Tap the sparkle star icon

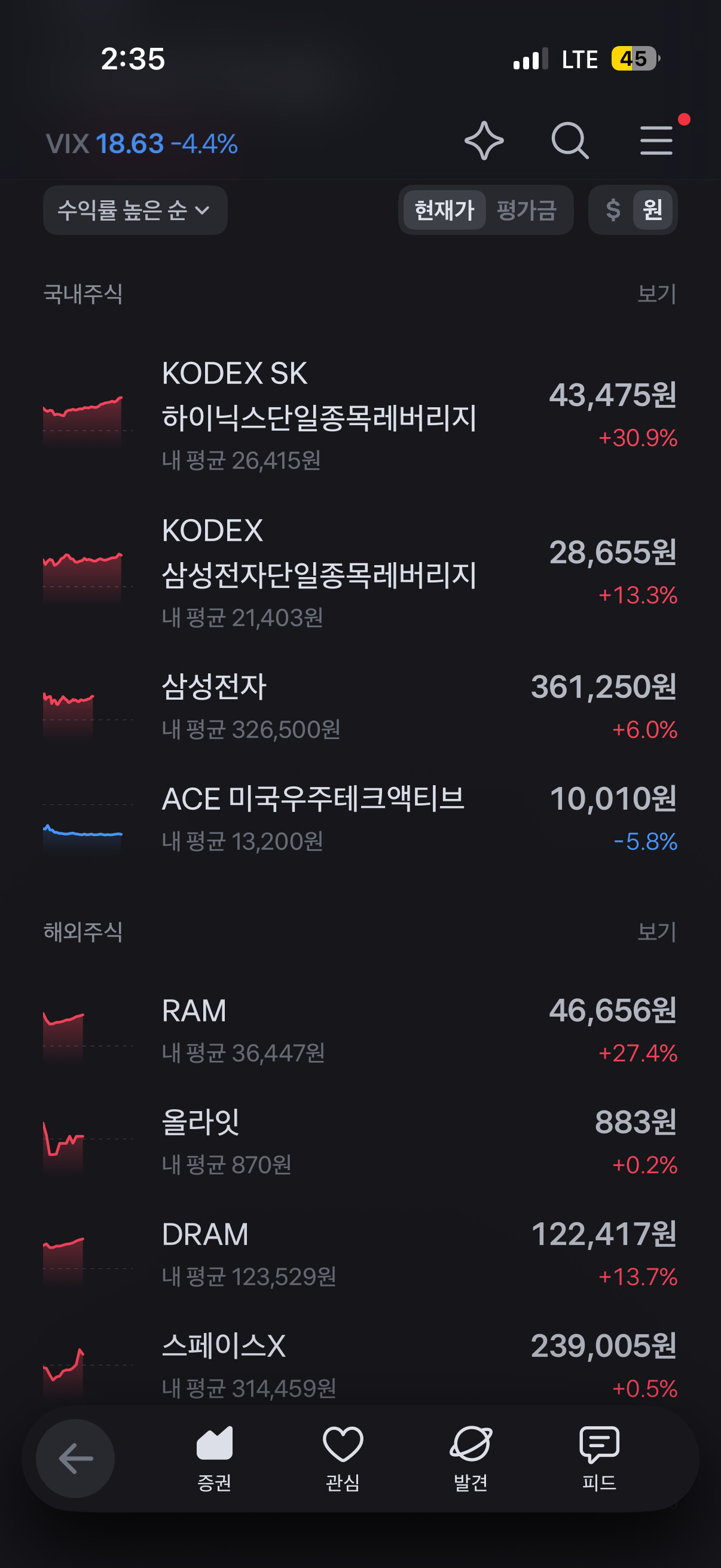coord(484,141)
